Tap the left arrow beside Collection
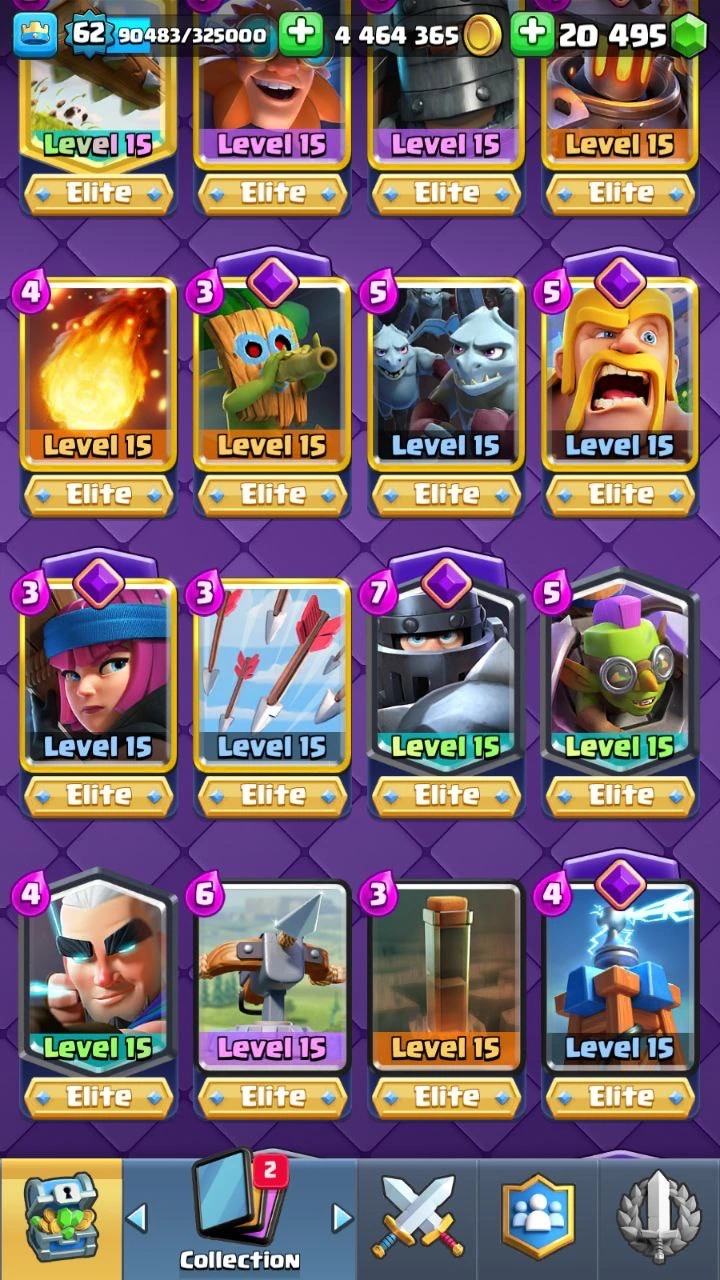720x1280 pixels. coord(137,1218)
